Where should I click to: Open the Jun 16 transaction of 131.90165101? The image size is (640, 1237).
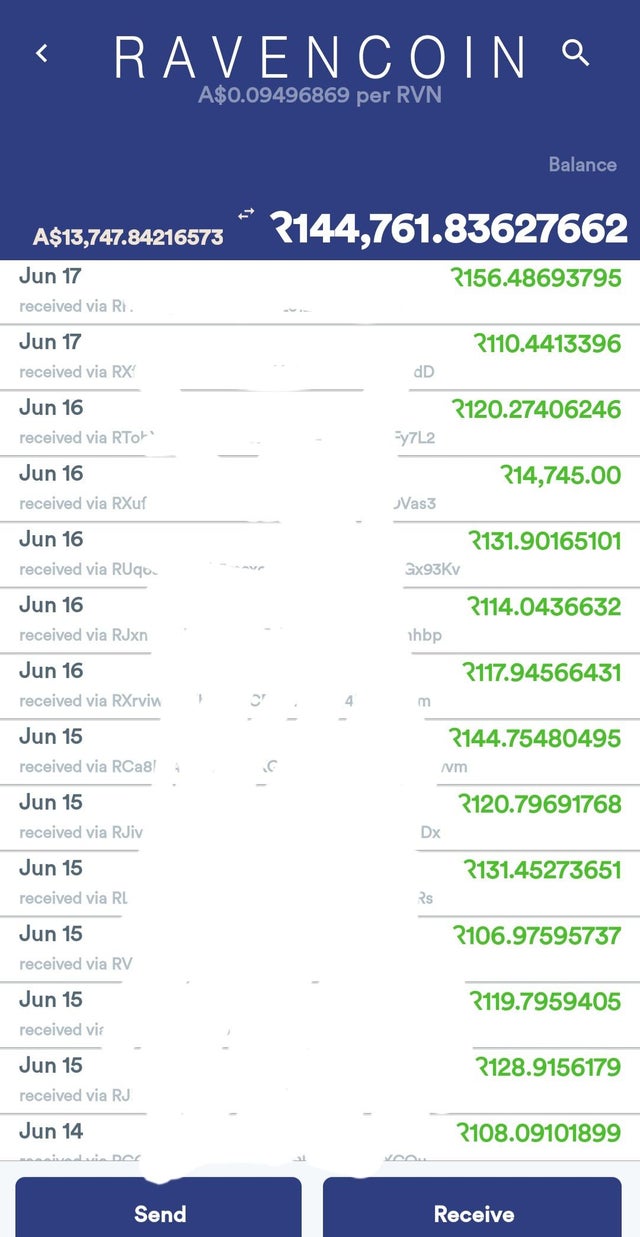pos(320,555)
